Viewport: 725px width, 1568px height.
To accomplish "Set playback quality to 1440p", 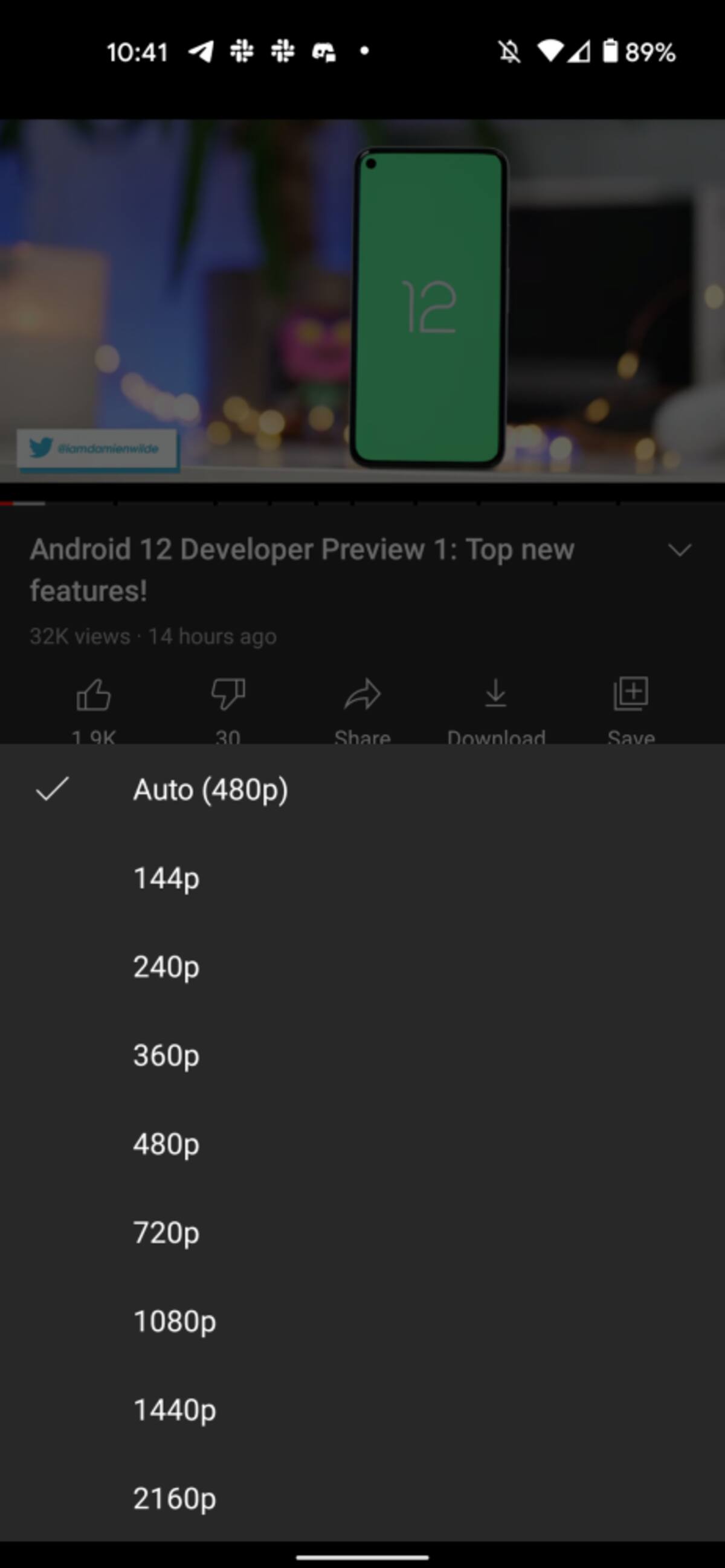I will (x=174, y=1410).
